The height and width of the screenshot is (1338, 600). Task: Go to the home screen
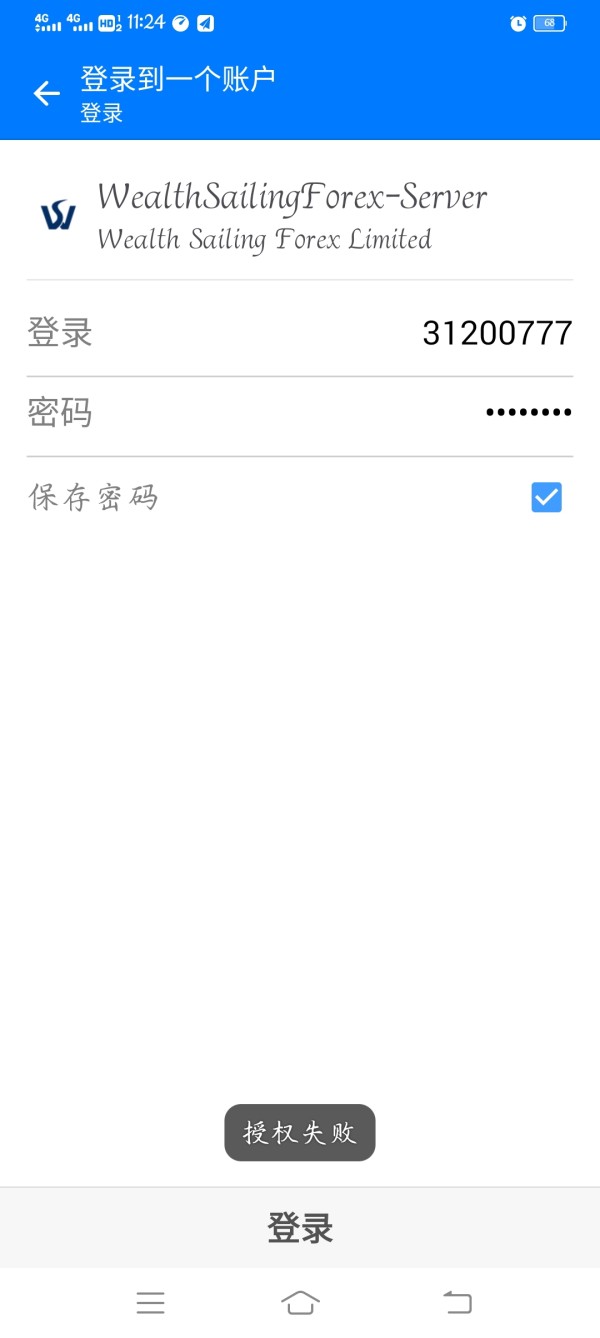[300, 1302]
